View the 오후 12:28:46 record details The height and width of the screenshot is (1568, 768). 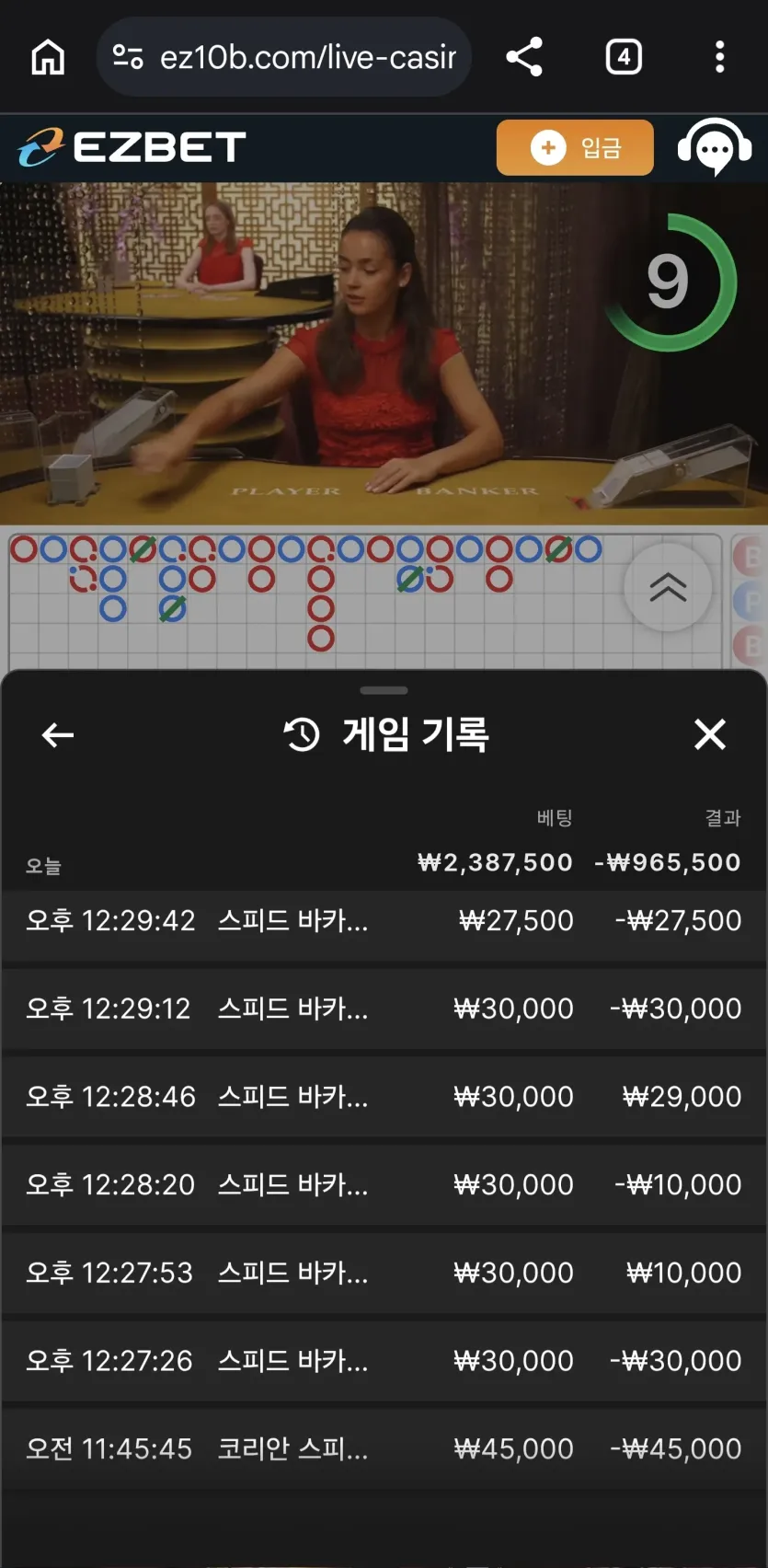pos(384,1097)
